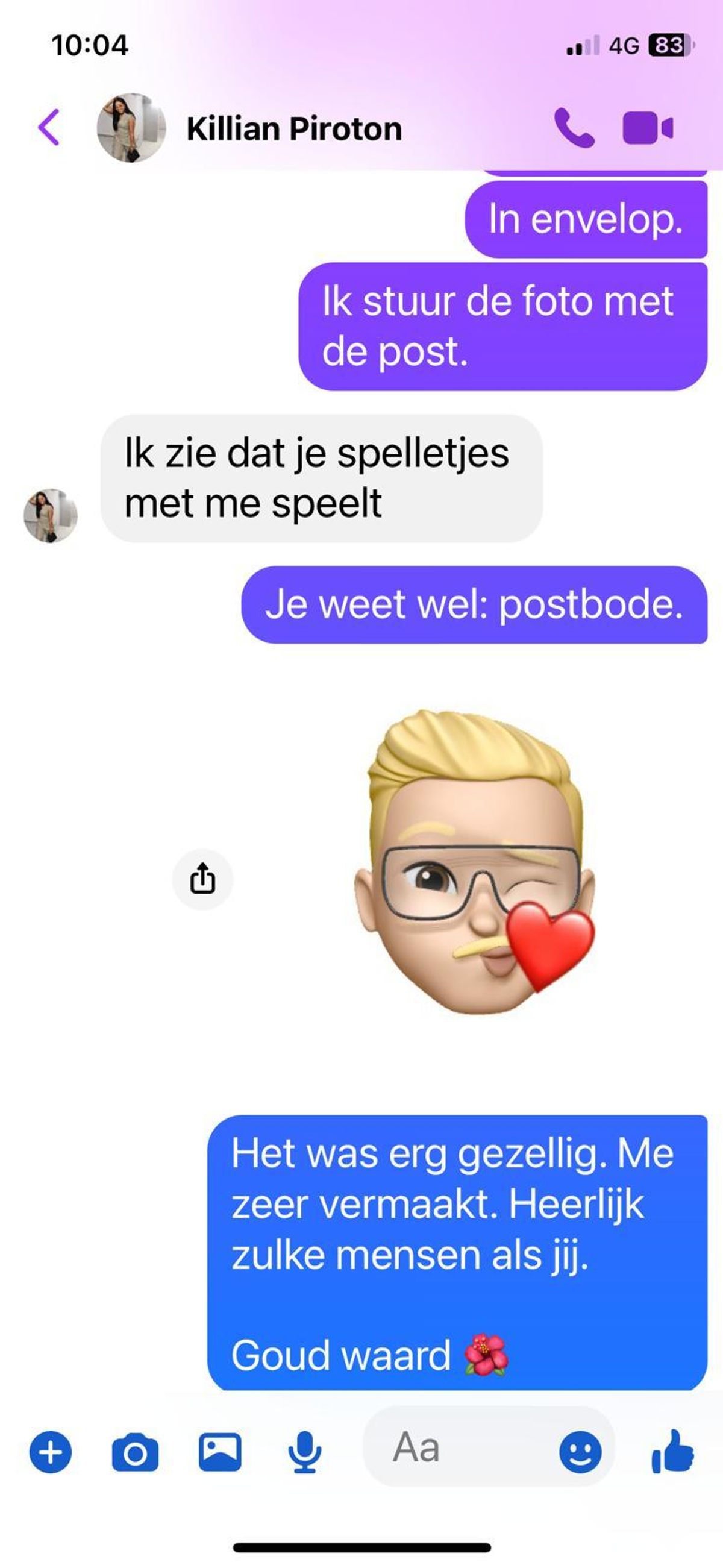Share the memoji sticker message
Image resolution: width=723 pixels, height=1568 pixels.
pos(202,879)
